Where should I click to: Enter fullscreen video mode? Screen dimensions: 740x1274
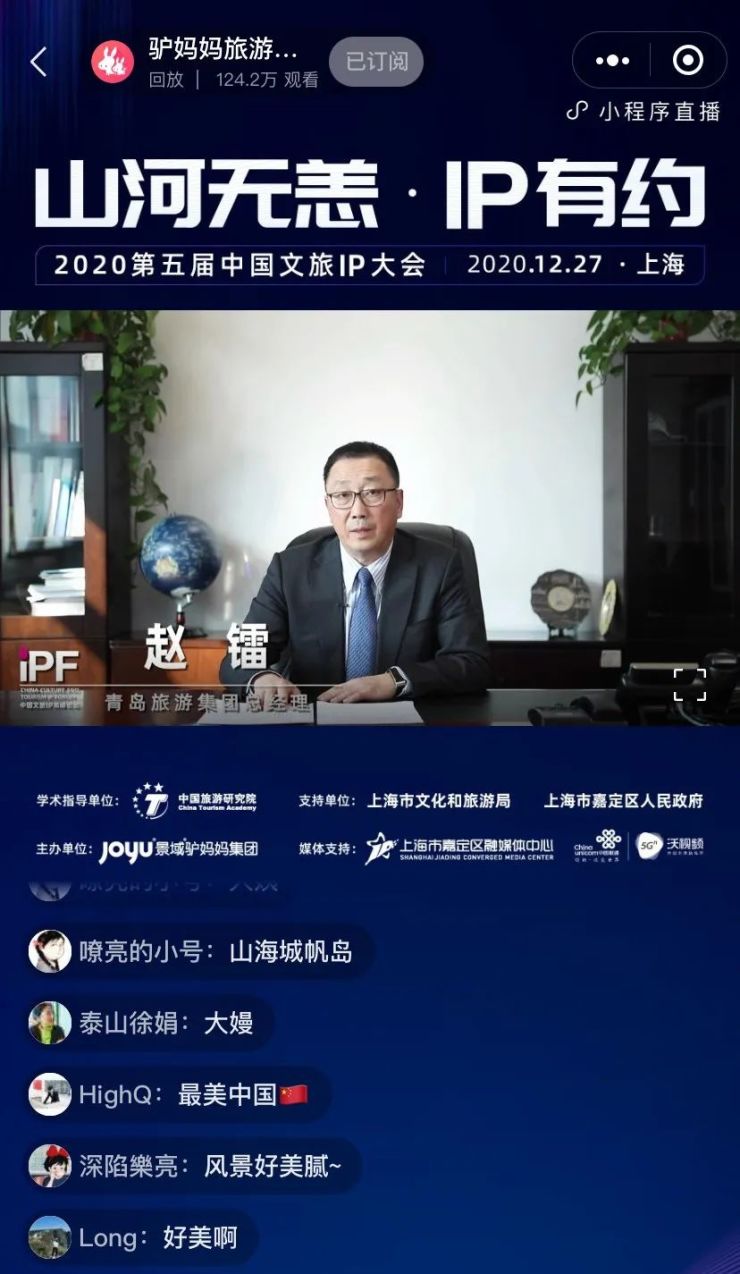689,684
